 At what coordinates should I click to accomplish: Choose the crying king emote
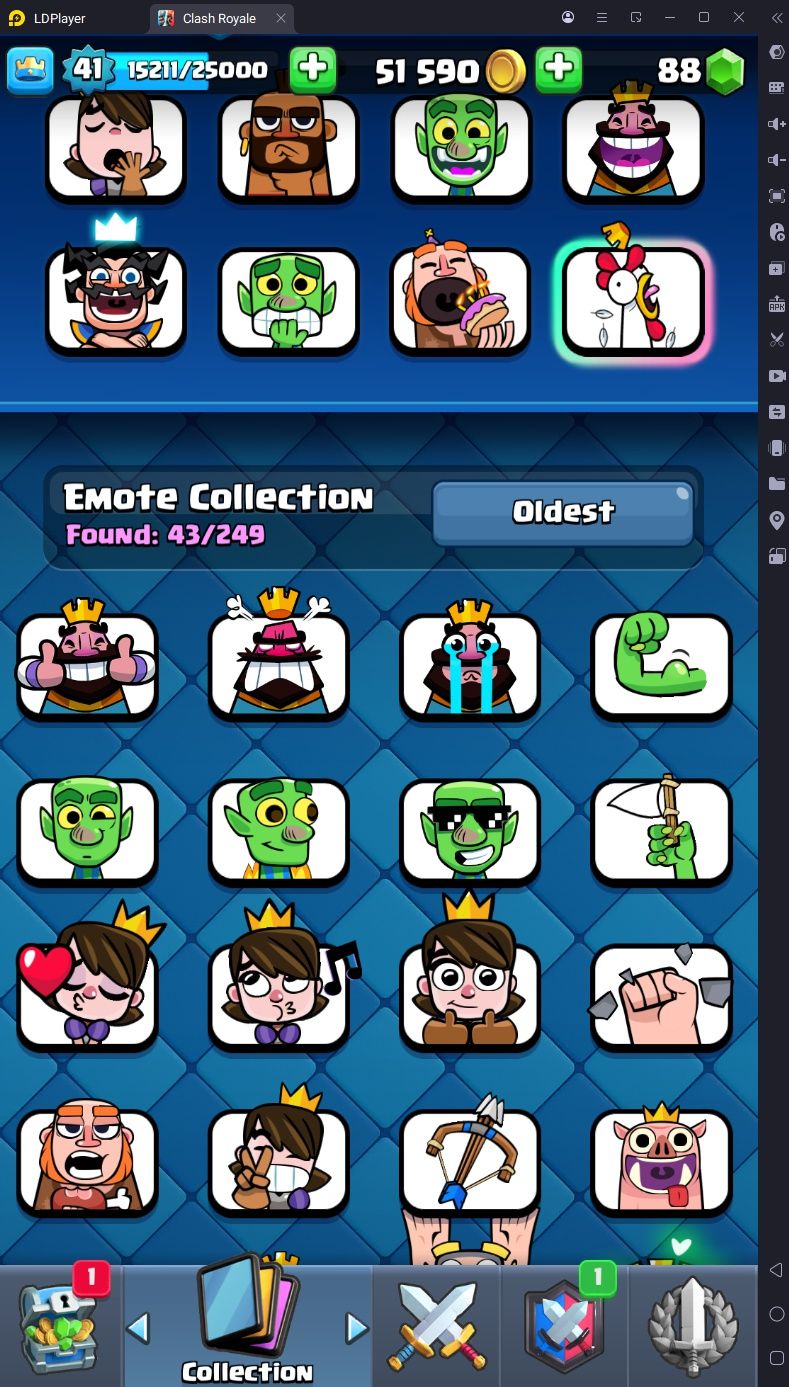click(470, 665)
